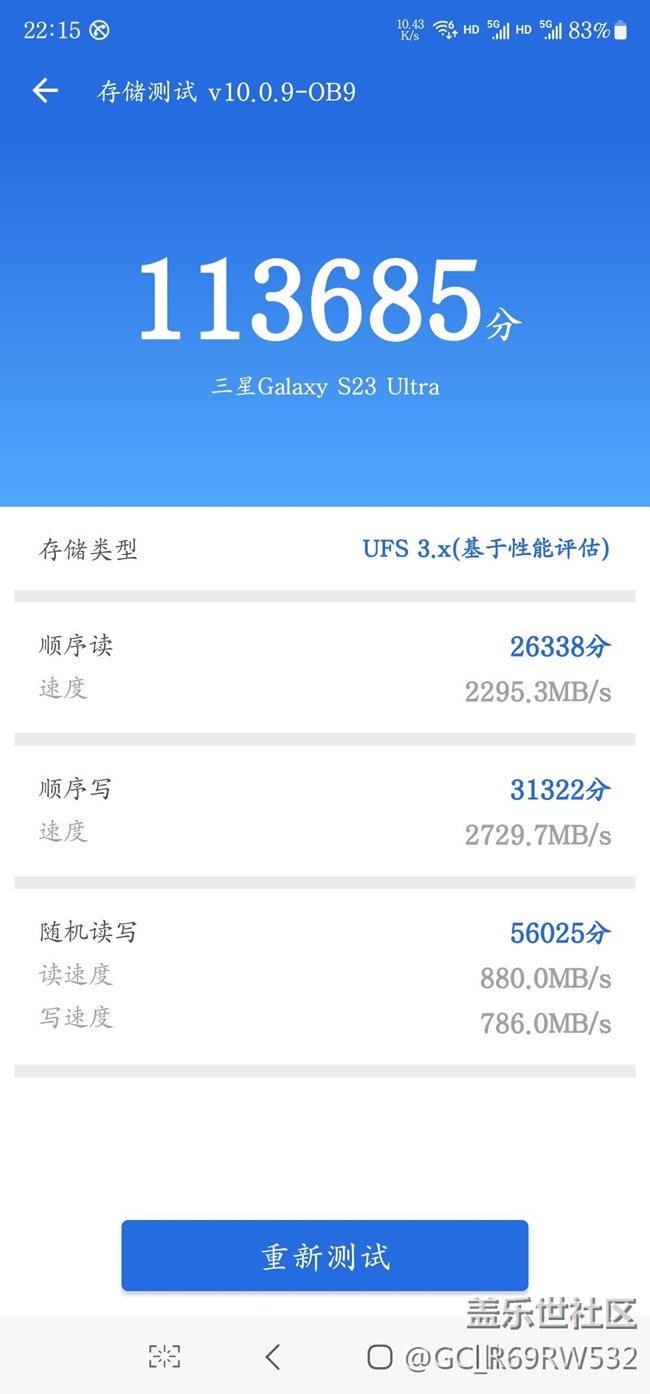650x1394 pixels.
Task: Tap the system back button
Action: [x=273, y=1356]
